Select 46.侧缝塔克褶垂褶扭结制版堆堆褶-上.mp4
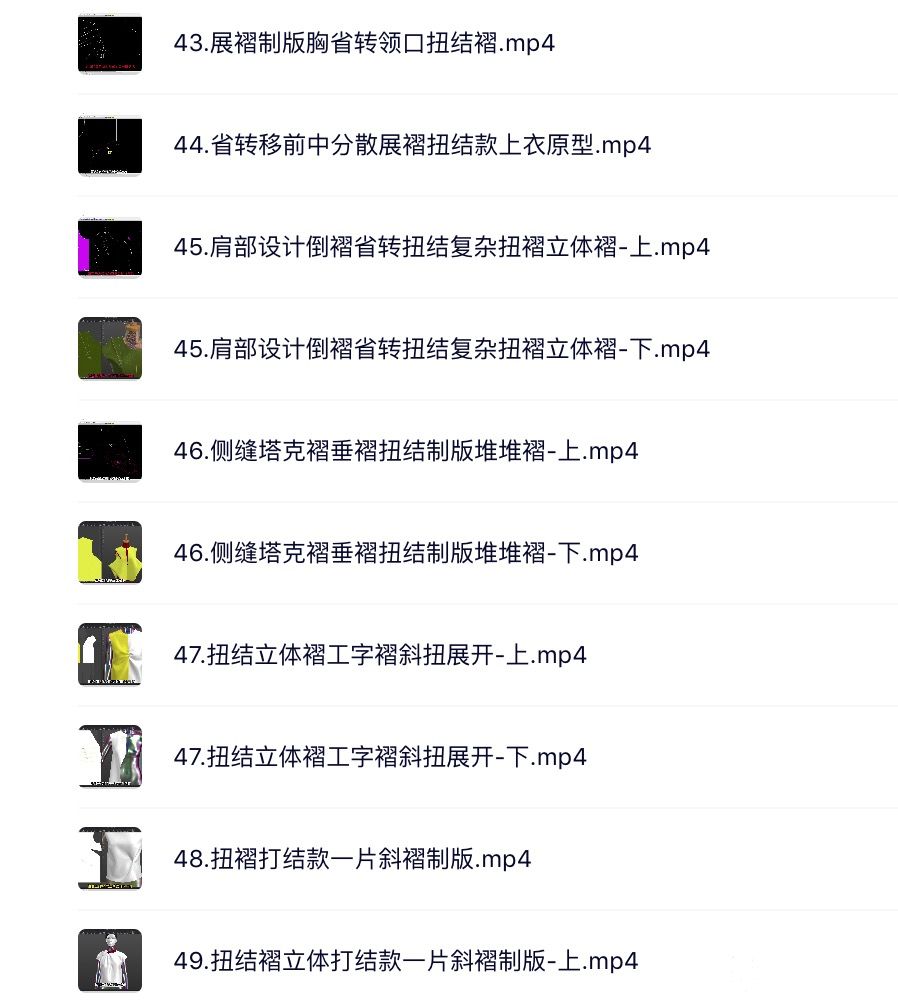This screenshot has height=1004, width=898. tap(403, 451)
